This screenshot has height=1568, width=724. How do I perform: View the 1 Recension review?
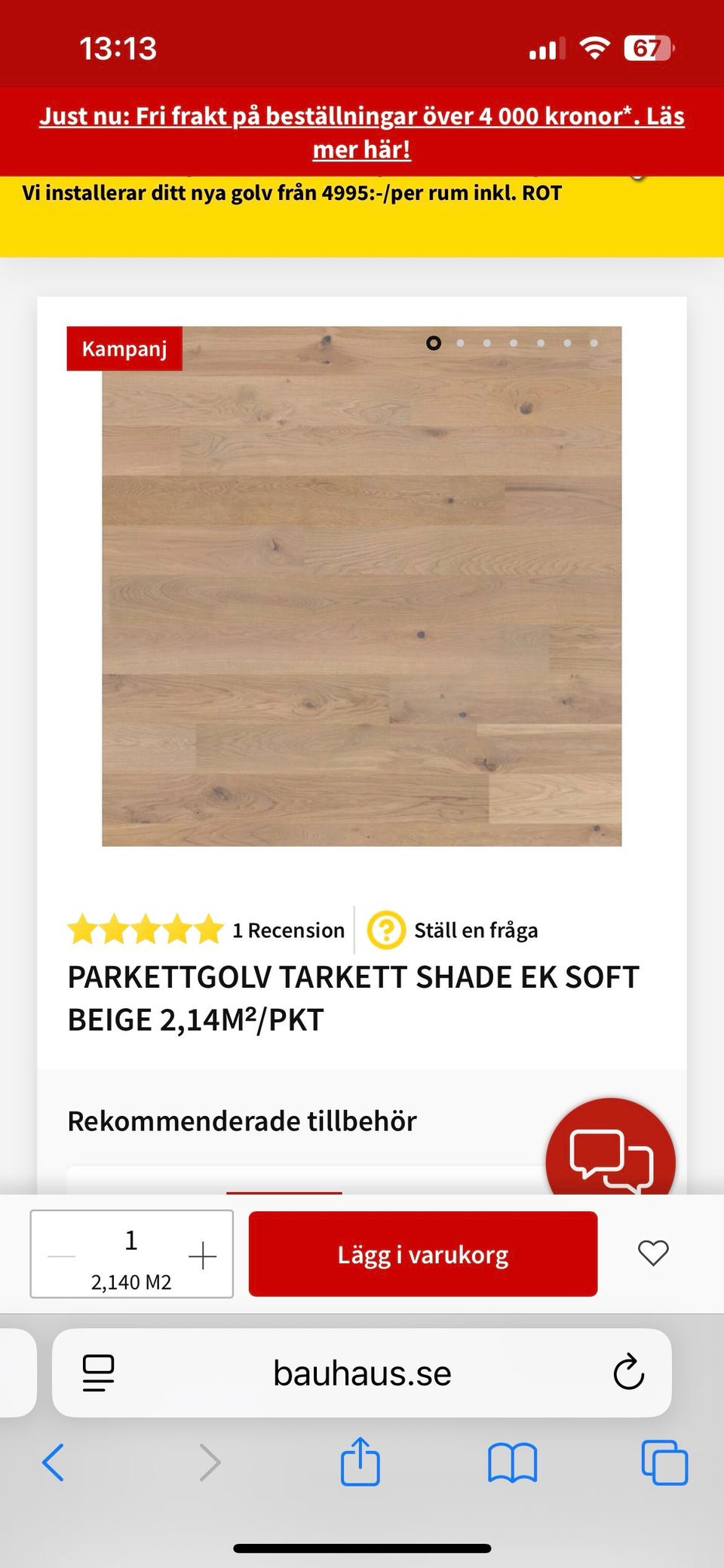coord(288,930)
